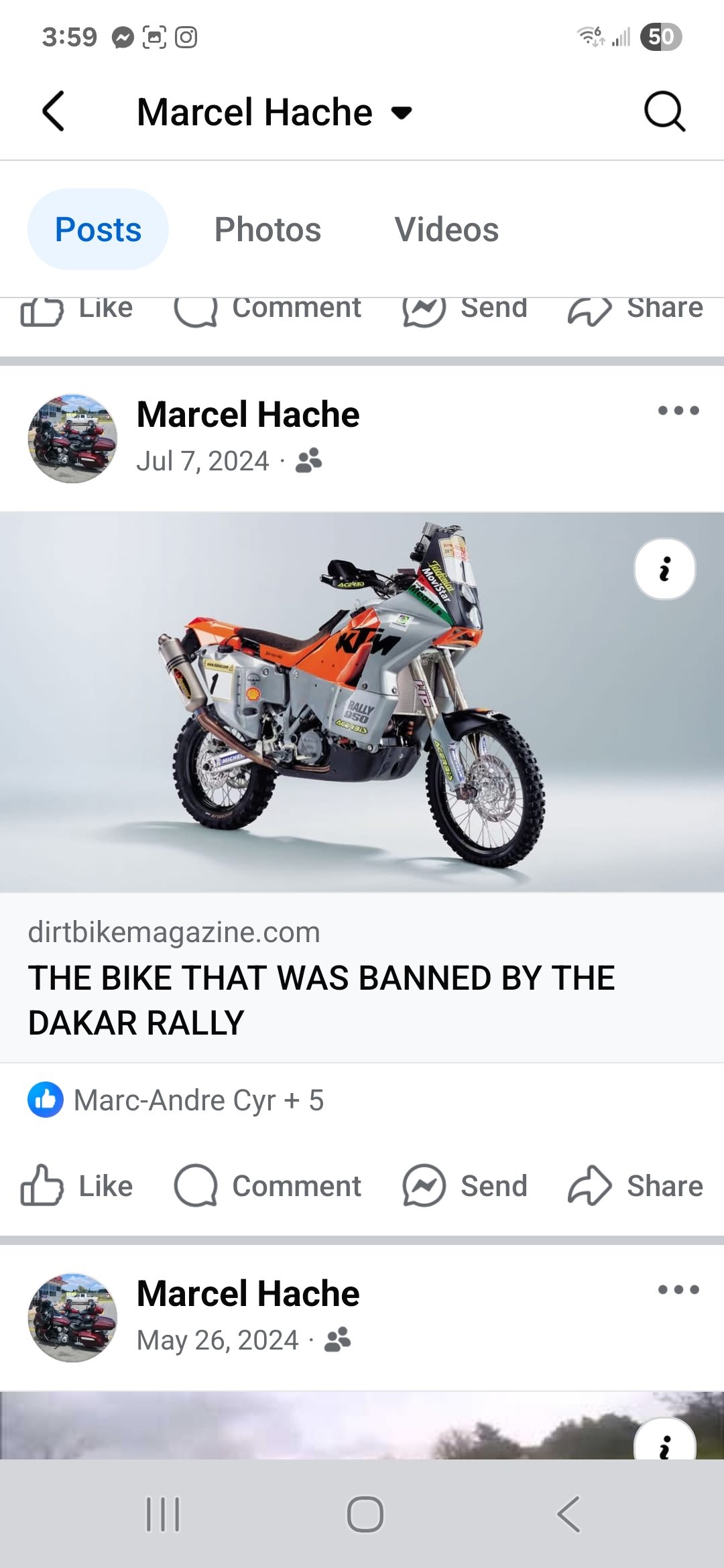Share the Dakar Rally bike post
Viewport: 724px width, 1568px height.
pos(636,1185)
